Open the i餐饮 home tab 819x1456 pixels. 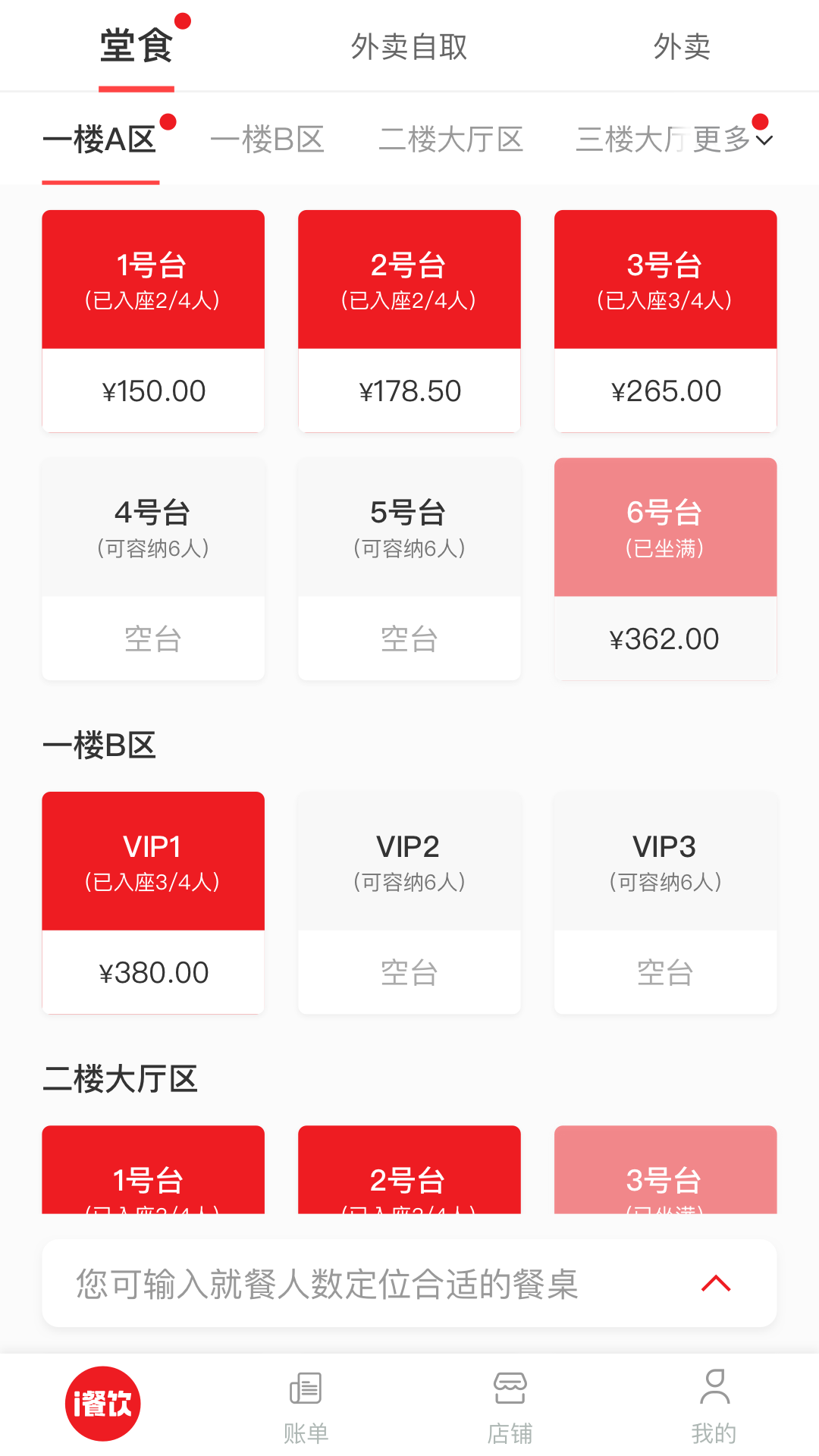103,1404
